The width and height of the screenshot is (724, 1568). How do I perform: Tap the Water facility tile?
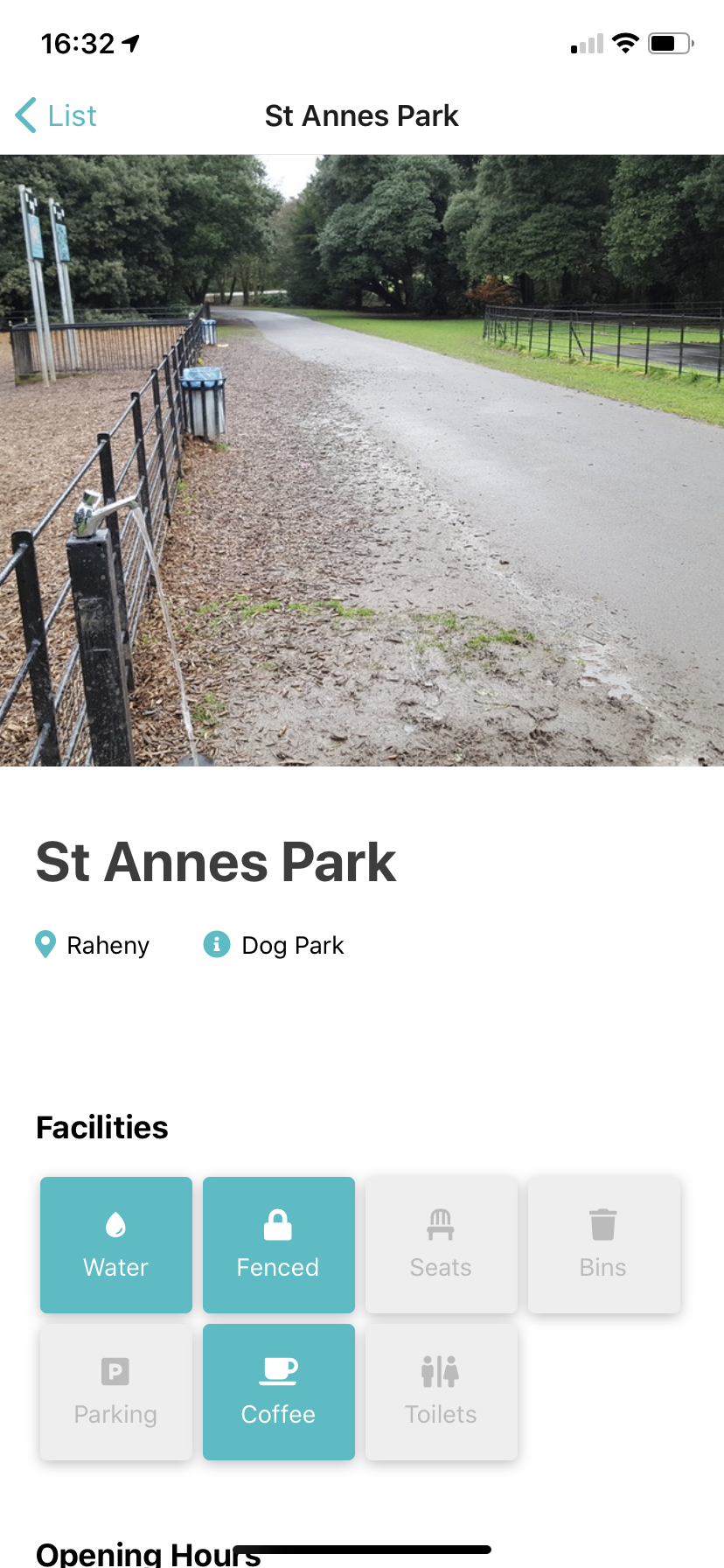click(116, 1244)
